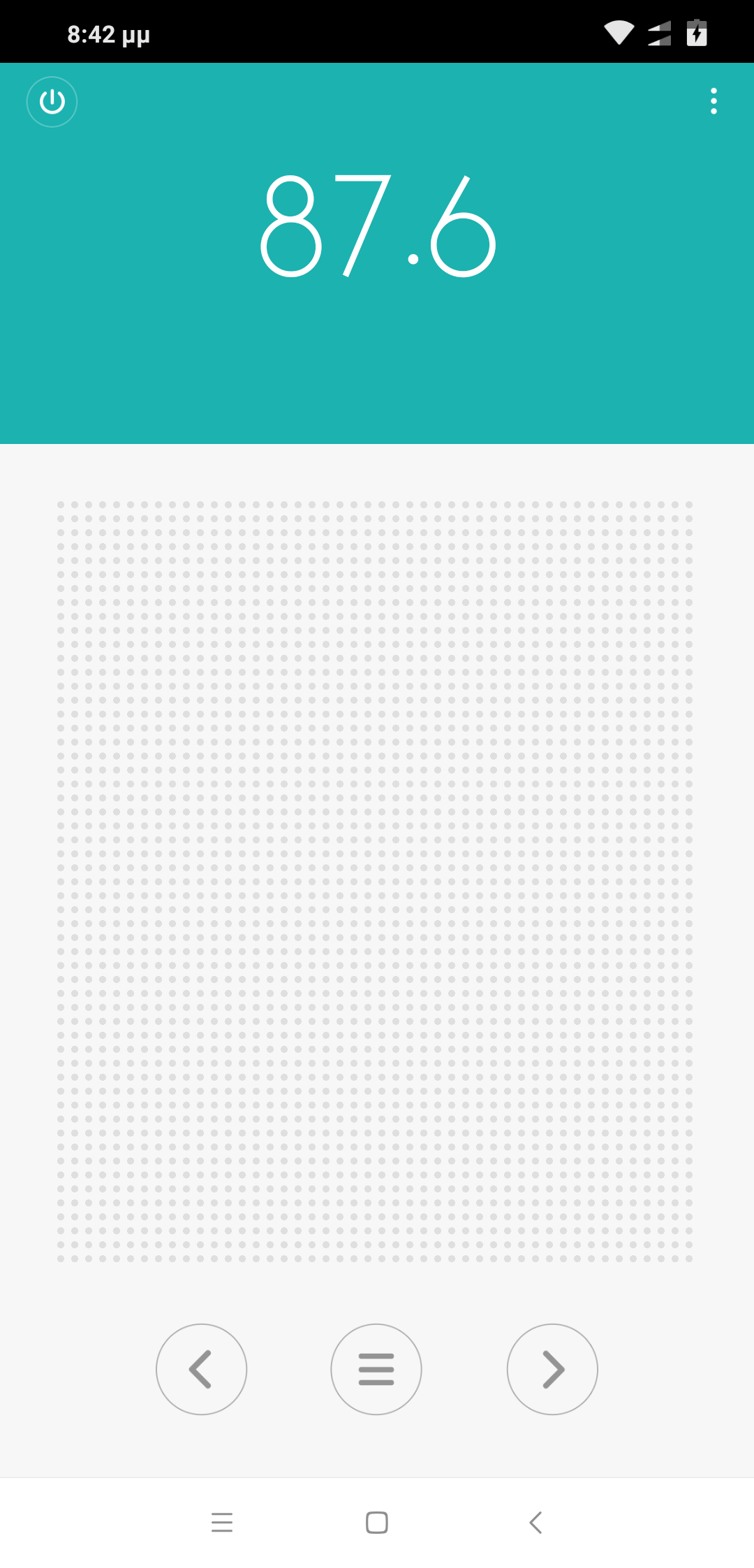754x1568 pixels.
Task: Go back with the system back button
Action: [x=535, y=1522]
